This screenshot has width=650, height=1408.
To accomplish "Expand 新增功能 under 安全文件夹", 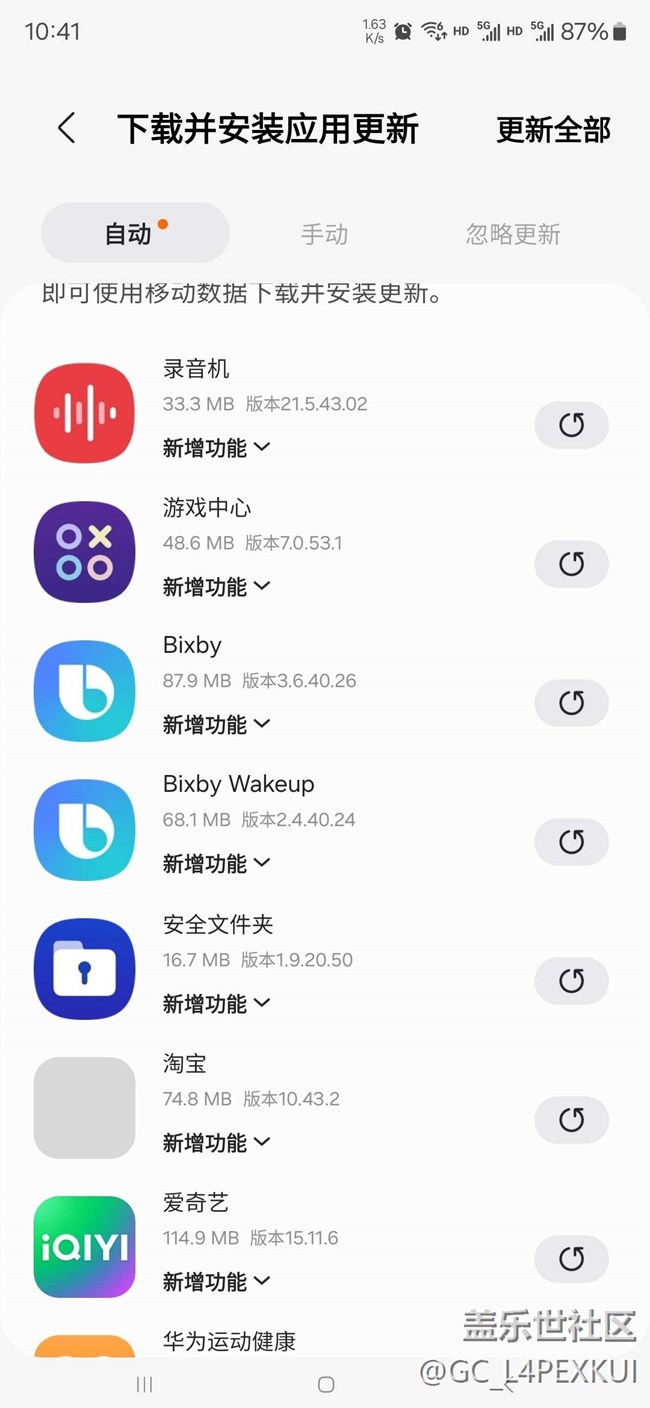I will (216, 1003).
